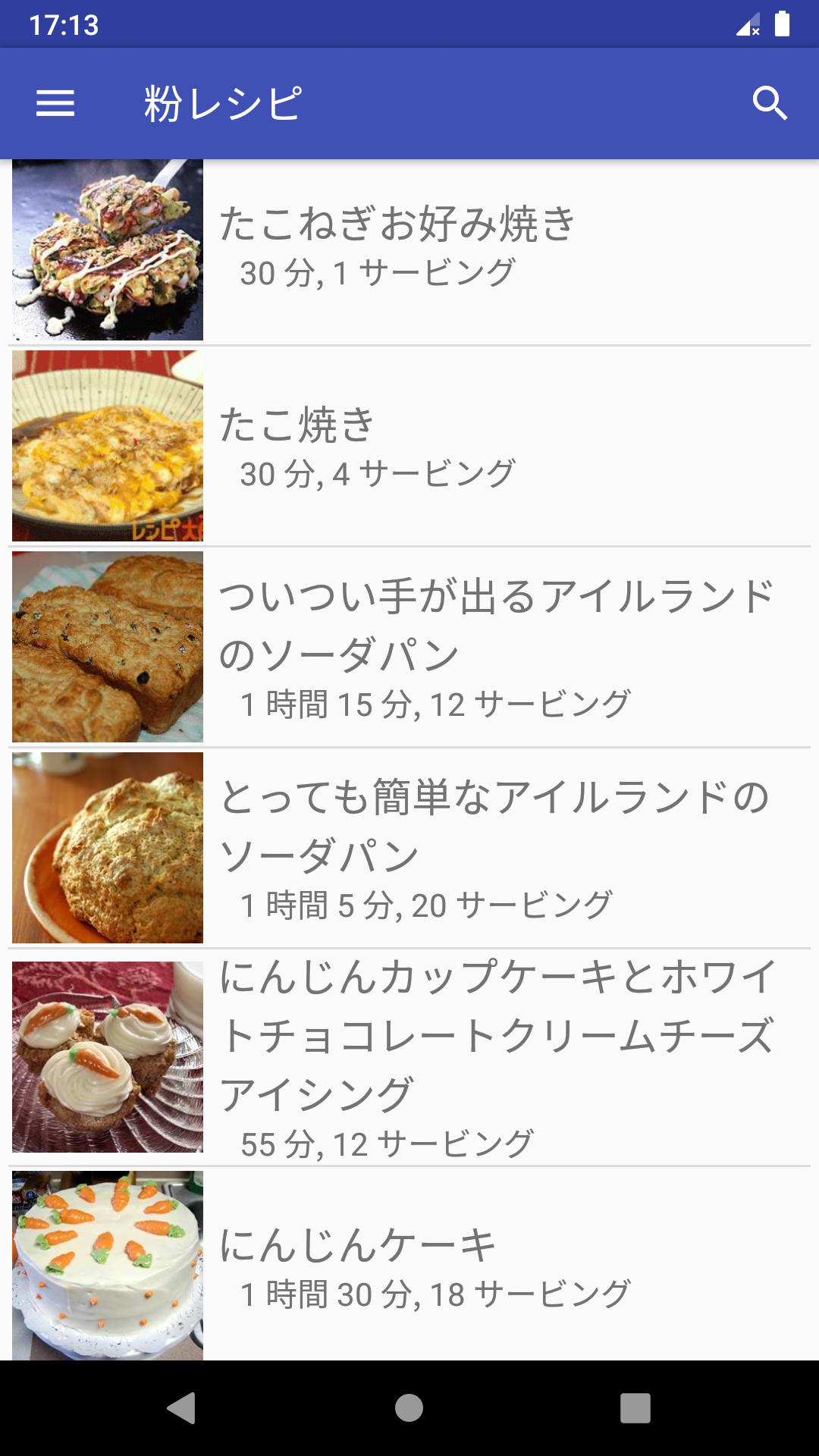Select the とっても簡単なアイルランドのソーダパン recipe

409,848
